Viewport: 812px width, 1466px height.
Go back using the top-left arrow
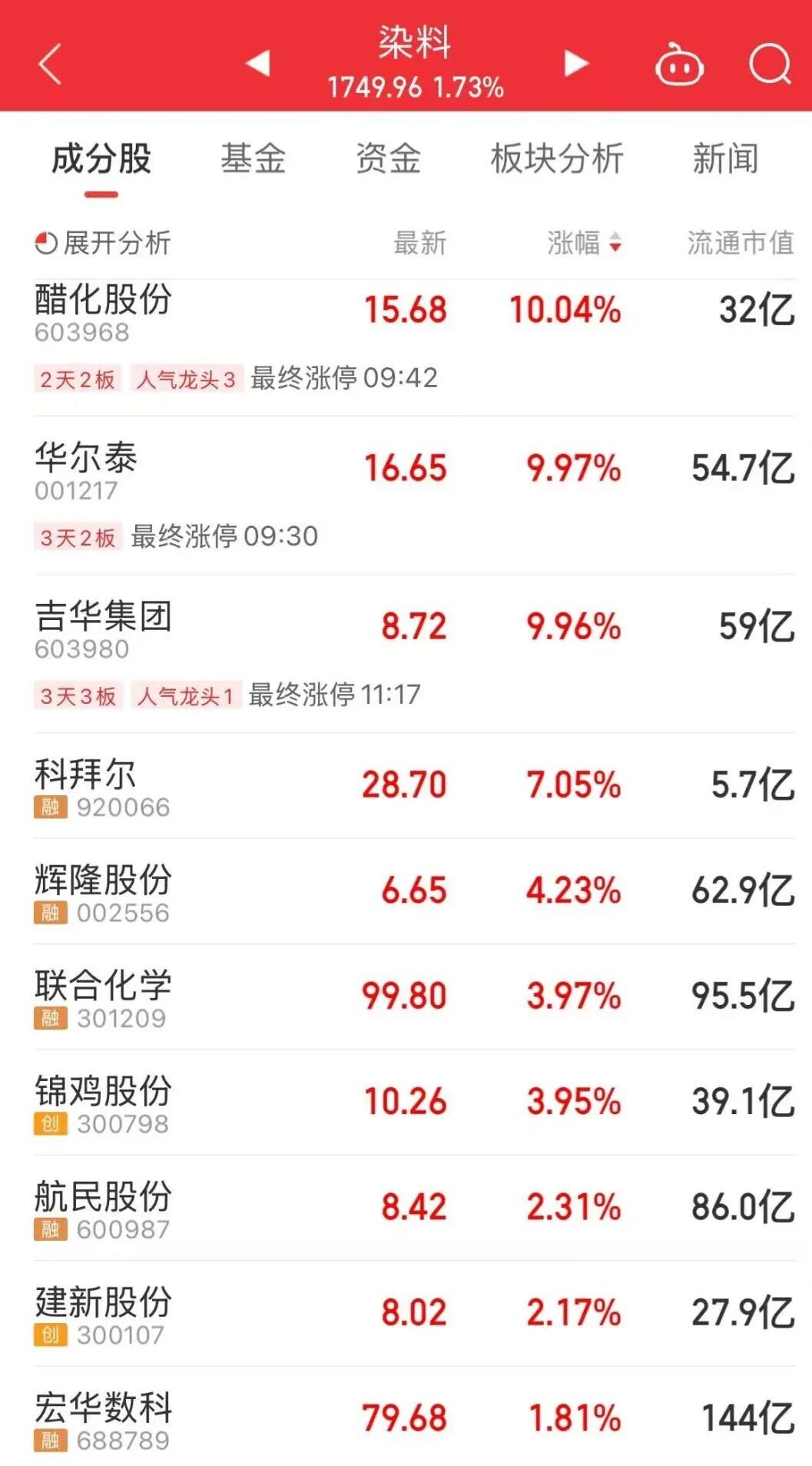pos(50,64)
